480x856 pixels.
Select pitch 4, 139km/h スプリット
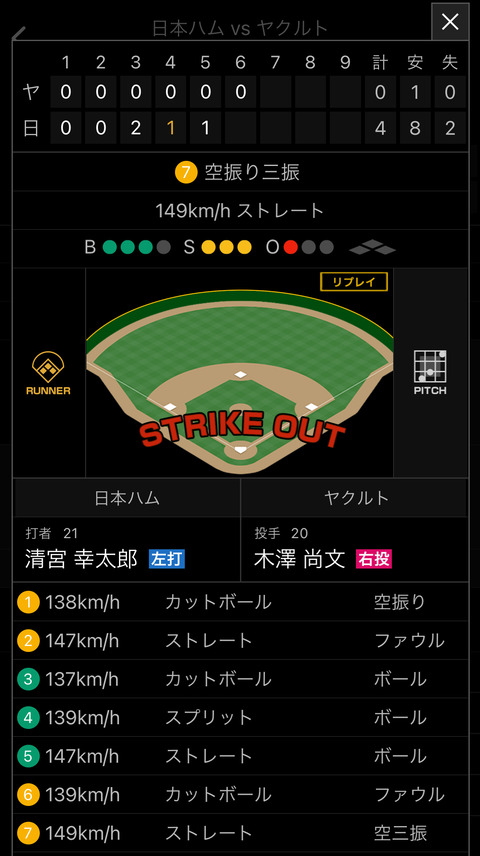tap(240, 717)
